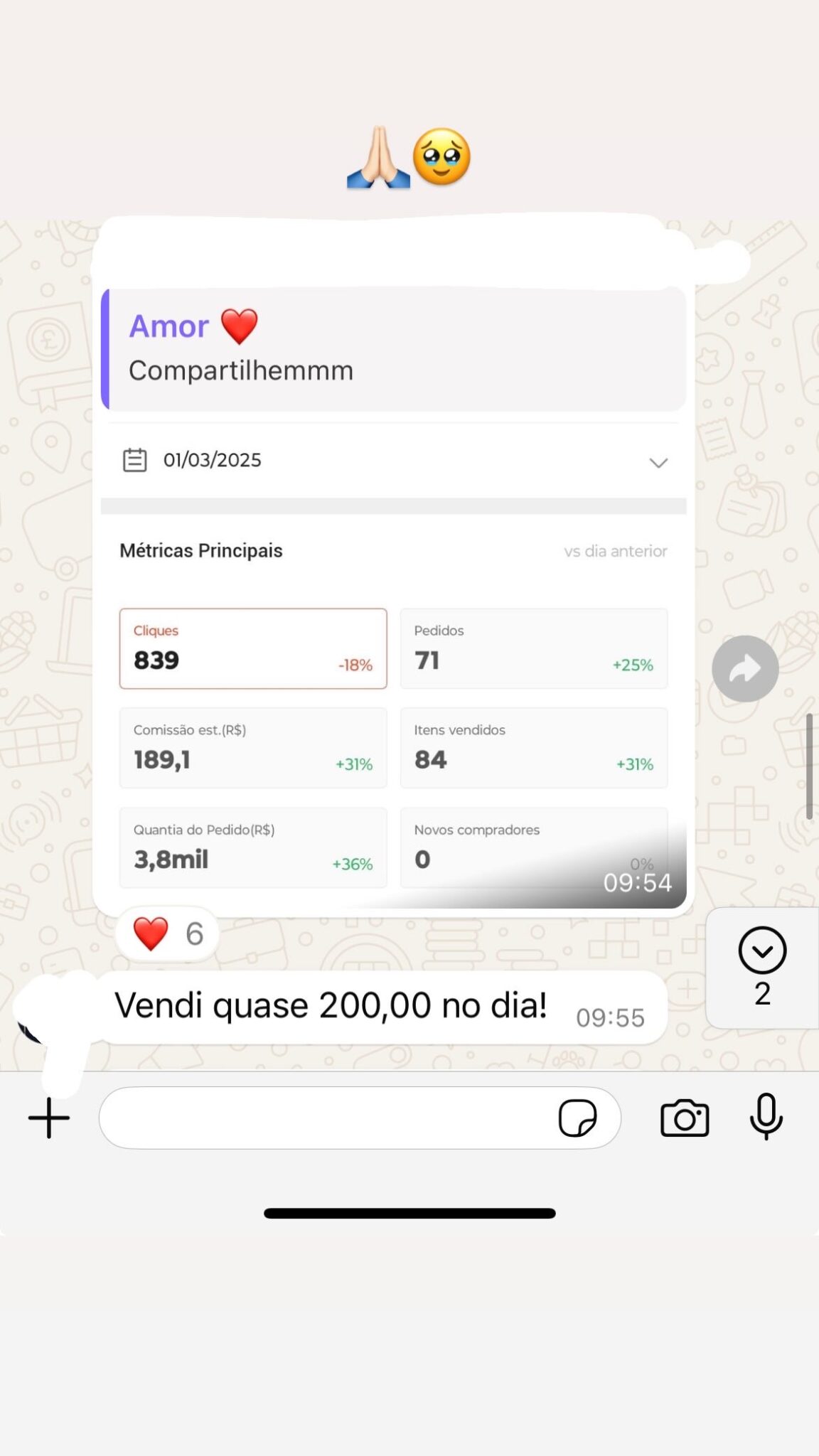View the heart reactions on the image

[x=168, y=933]
